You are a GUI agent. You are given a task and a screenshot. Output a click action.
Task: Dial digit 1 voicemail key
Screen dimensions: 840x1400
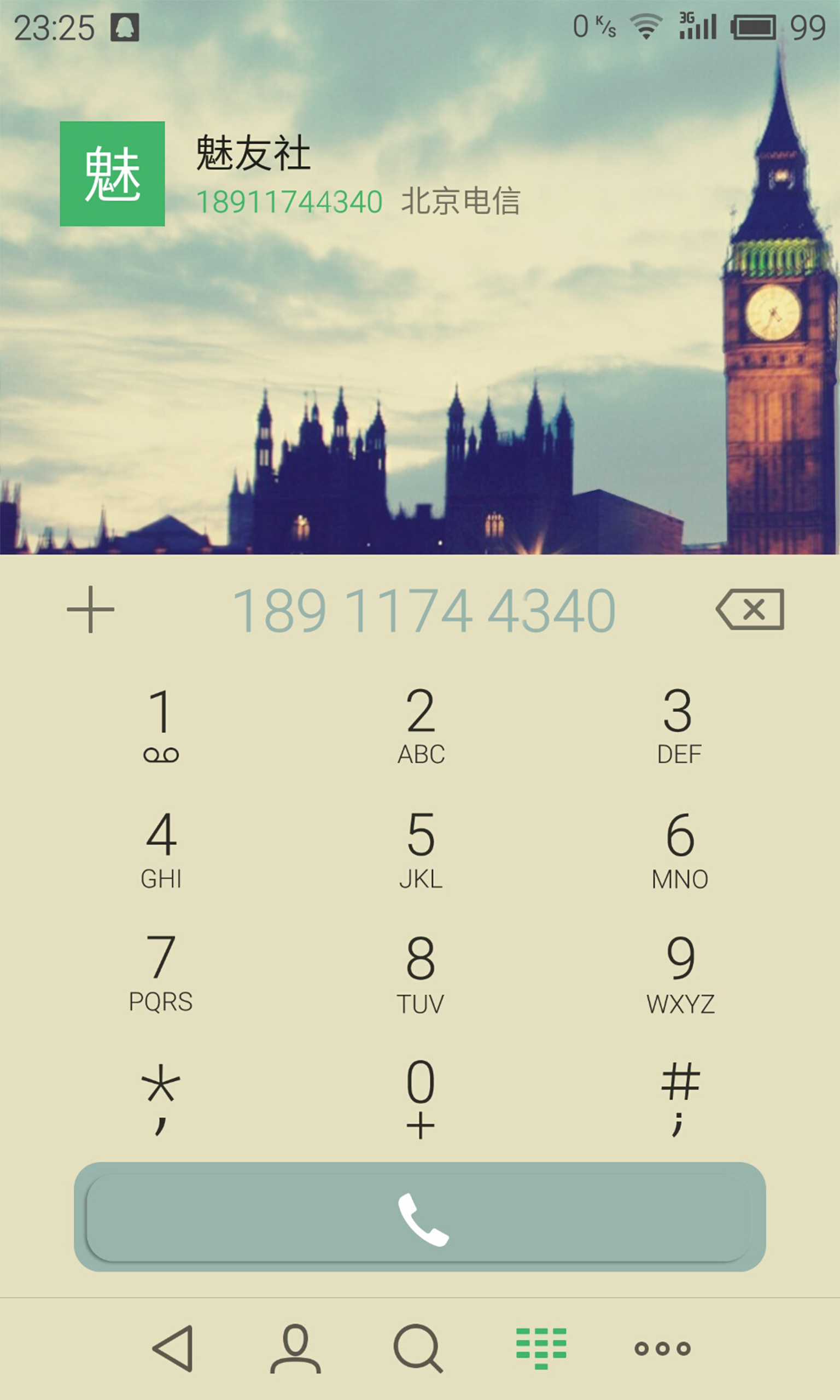[161, 726]
